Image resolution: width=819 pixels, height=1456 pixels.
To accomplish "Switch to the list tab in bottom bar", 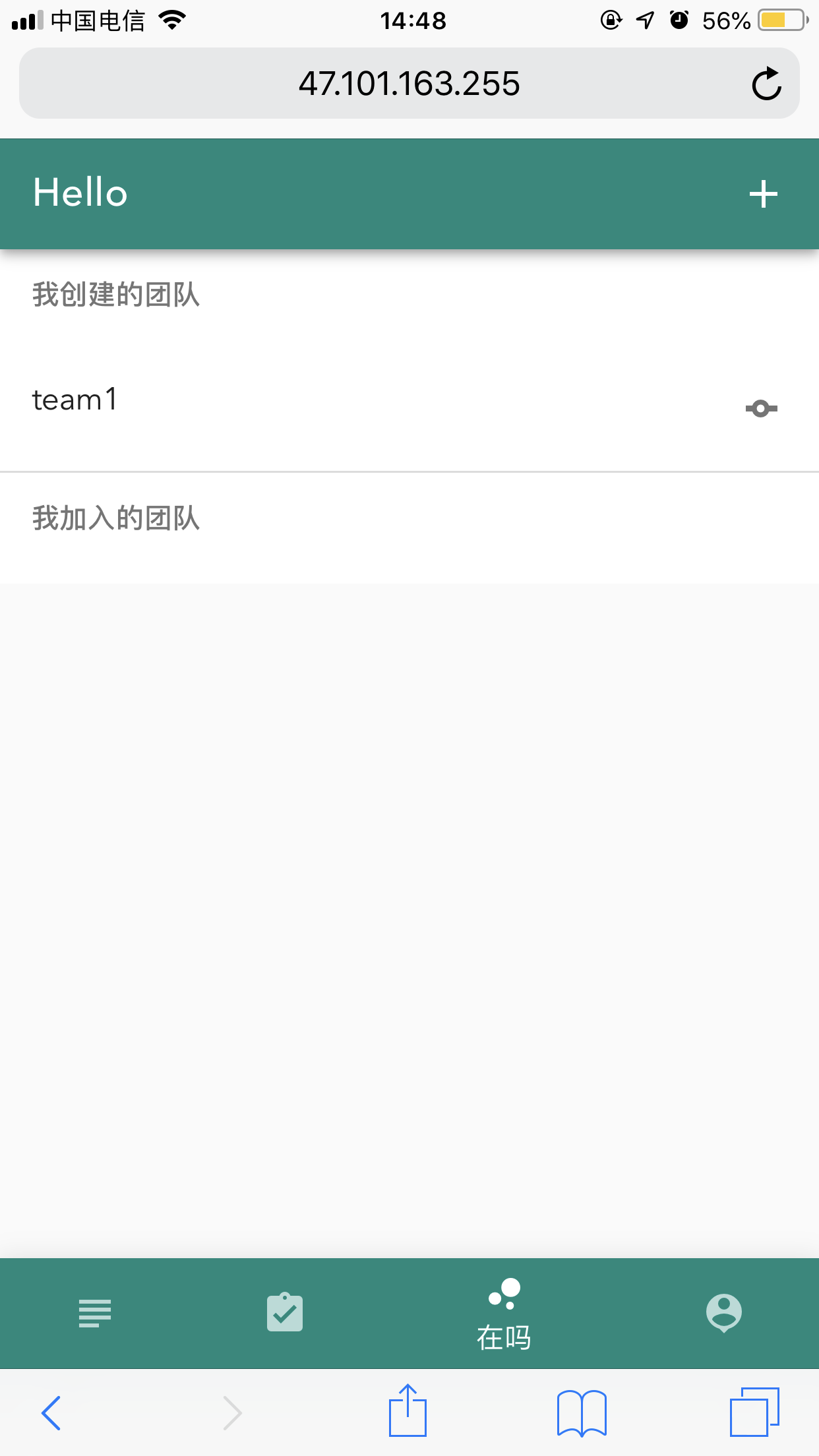I will click(x=95, y=1313).
